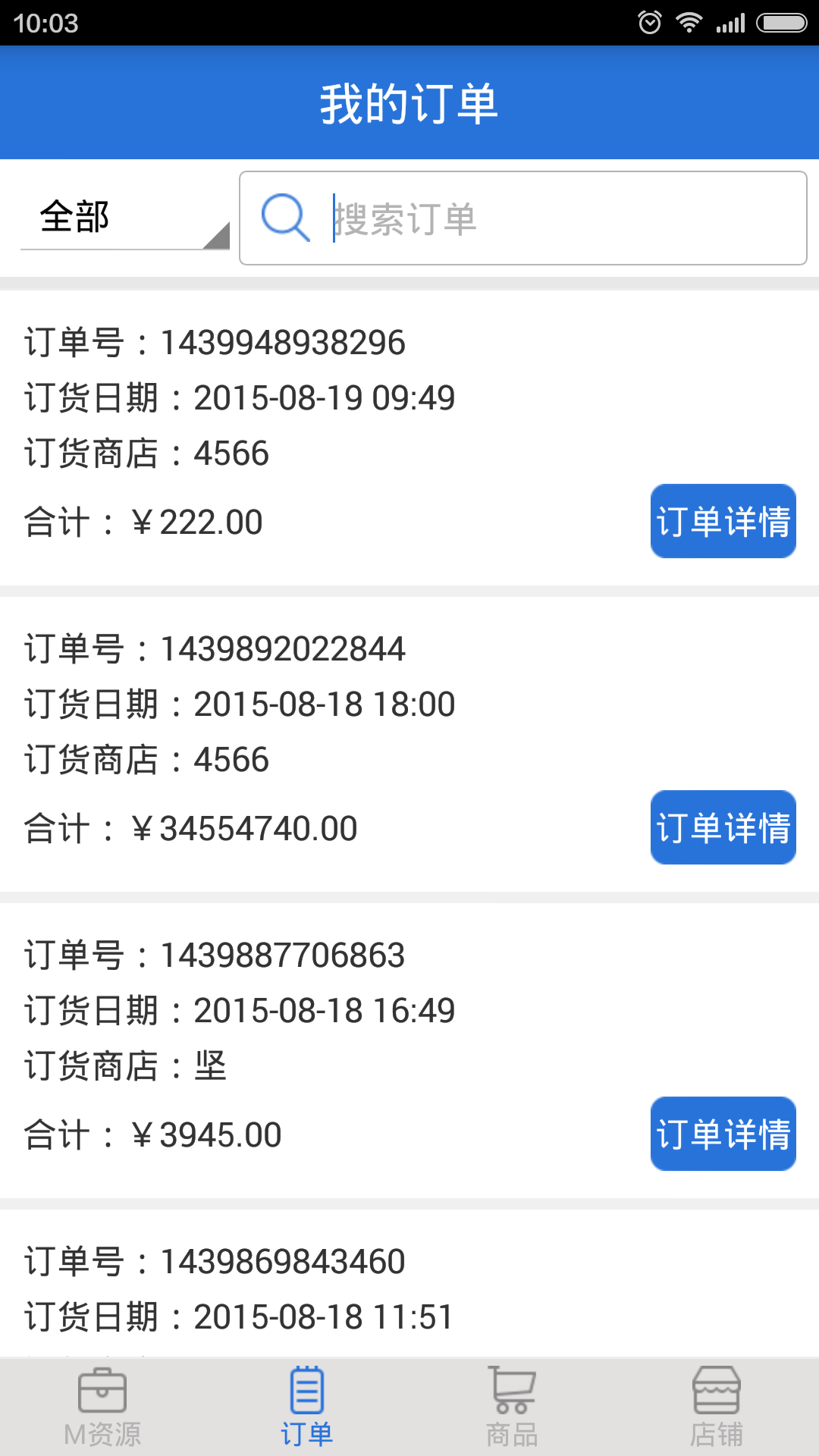
Task: View 订单详情 for order 1439892022844
Action: (723, 827)
